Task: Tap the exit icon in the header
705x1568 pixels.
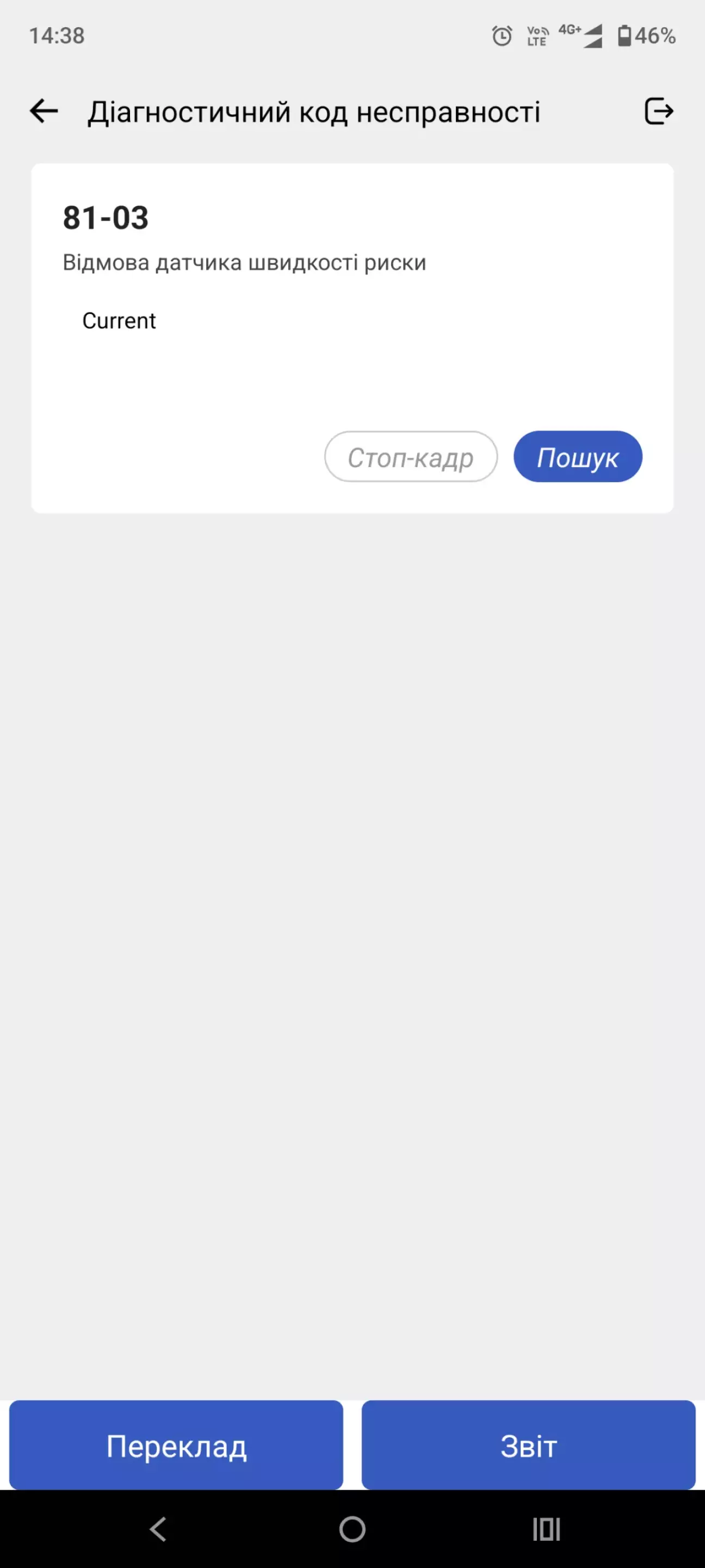Action: (659, 112)
